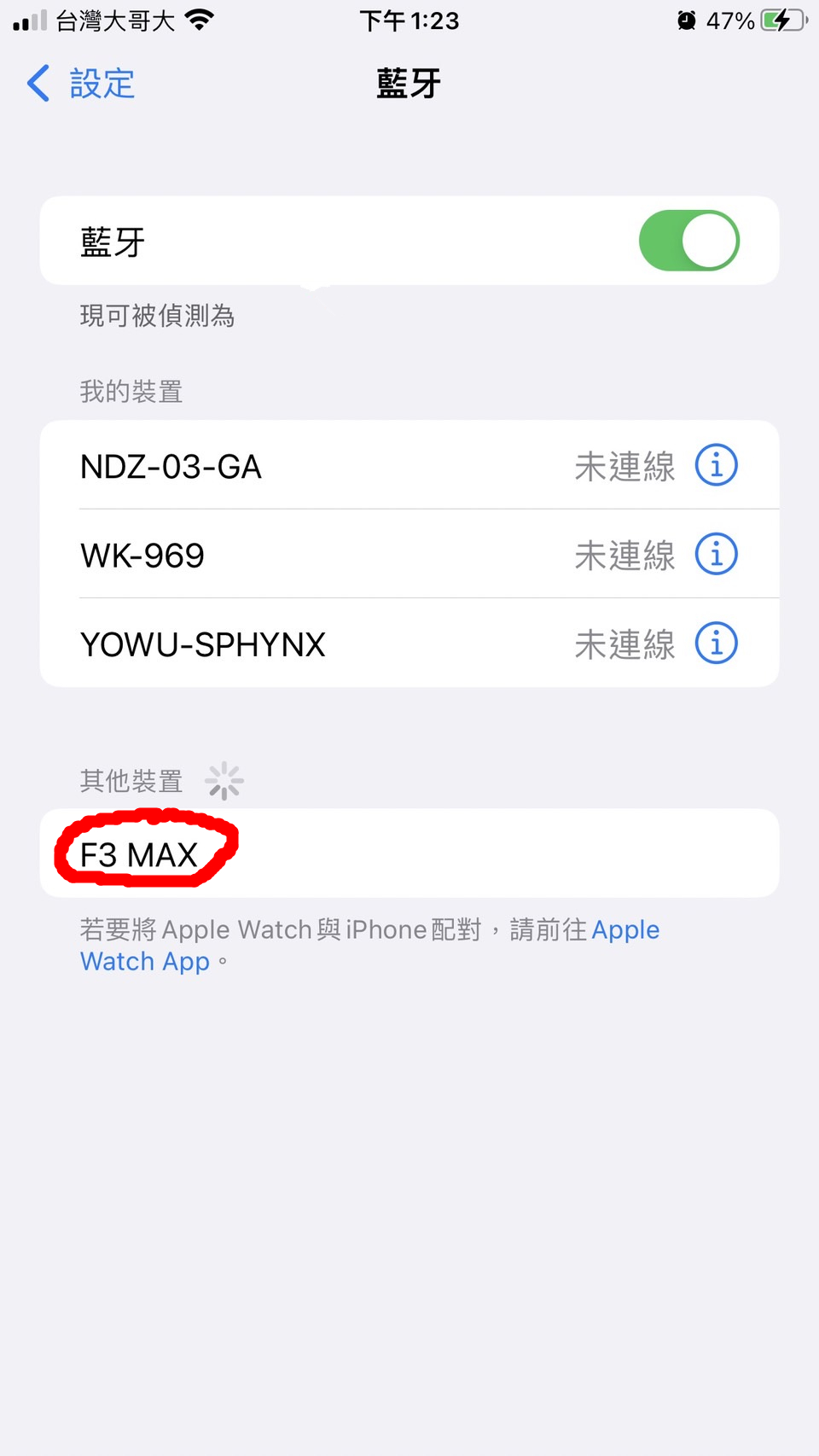Show info for YOWU-SPHYNX
This screenshot has height=1456, width=819.
click(716, 644)
